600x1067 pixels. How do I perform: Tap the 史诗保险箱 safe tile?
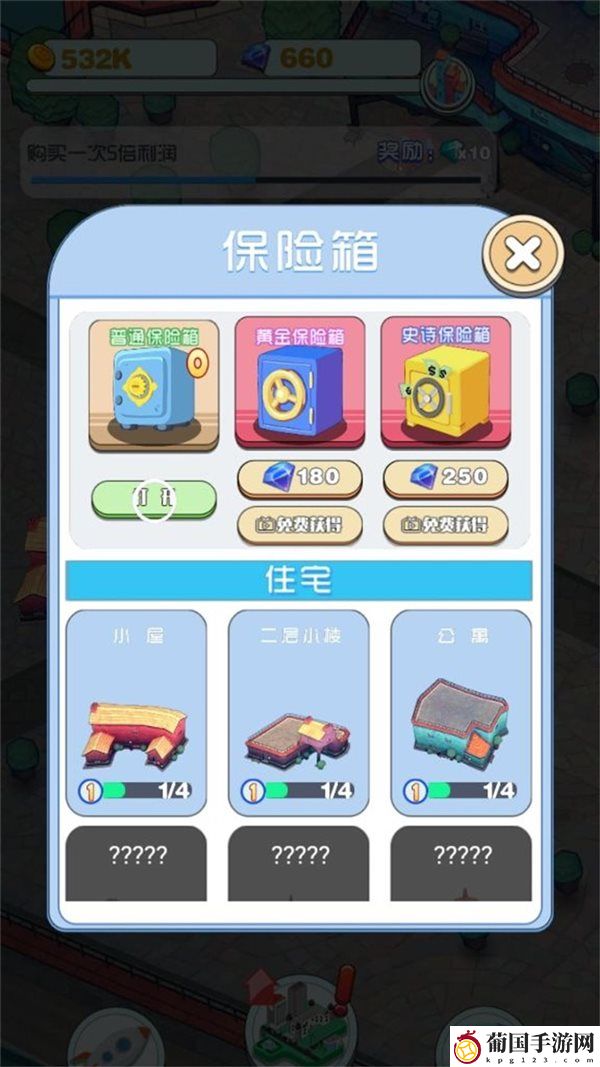click(445, 383)
